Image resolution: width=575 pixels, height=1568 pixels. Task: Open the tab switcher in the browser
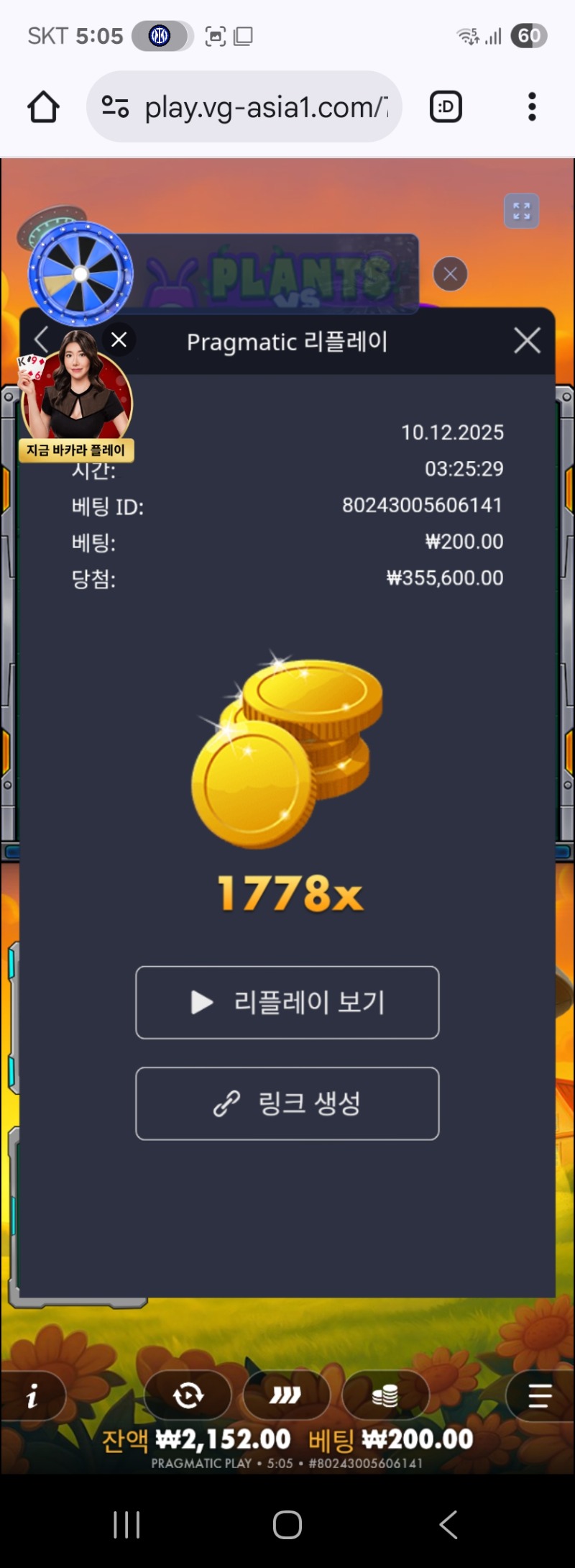(x=445, y=106)
